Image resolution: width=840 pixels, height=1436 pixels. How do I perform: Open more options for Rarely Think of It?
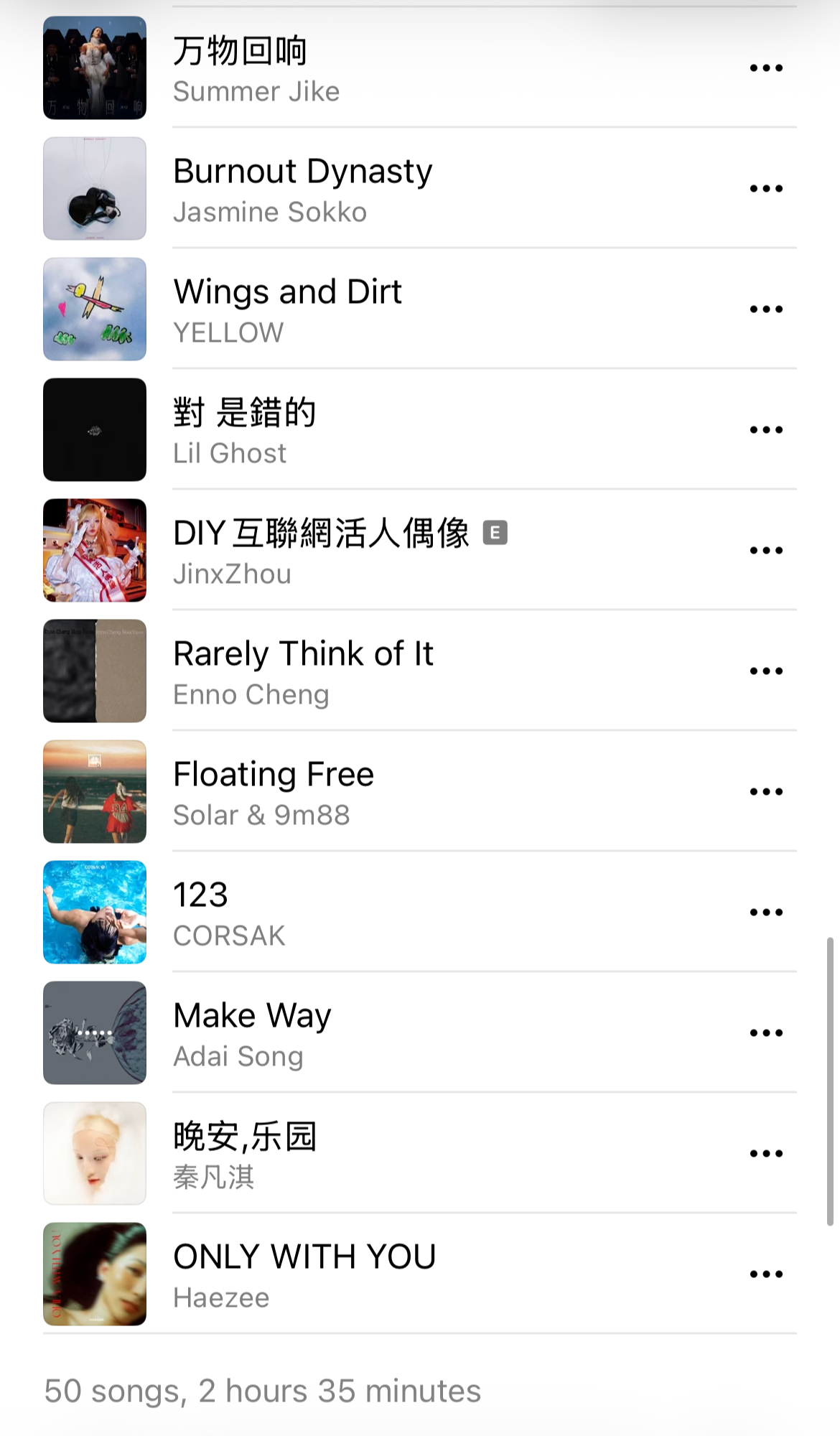765,671
